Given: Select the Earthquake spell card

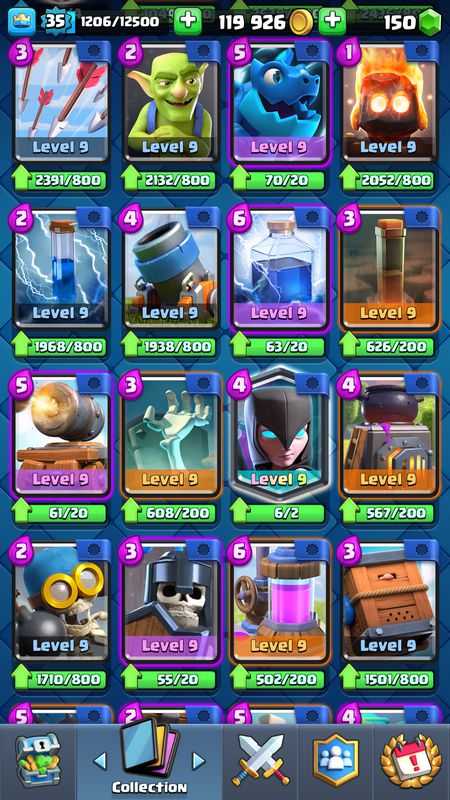Looking at the screenshot, I should click(389, 267).
